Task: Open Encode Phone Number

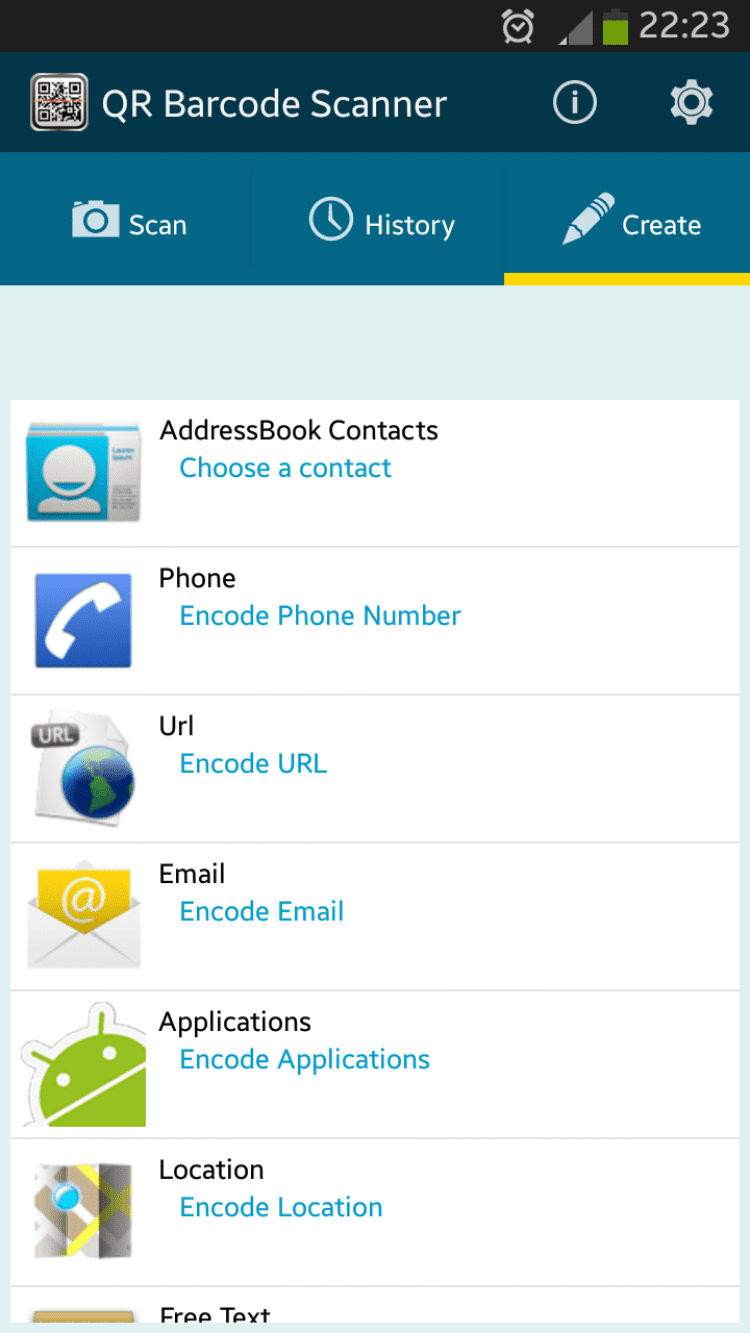Action: [x=320, y=616]
